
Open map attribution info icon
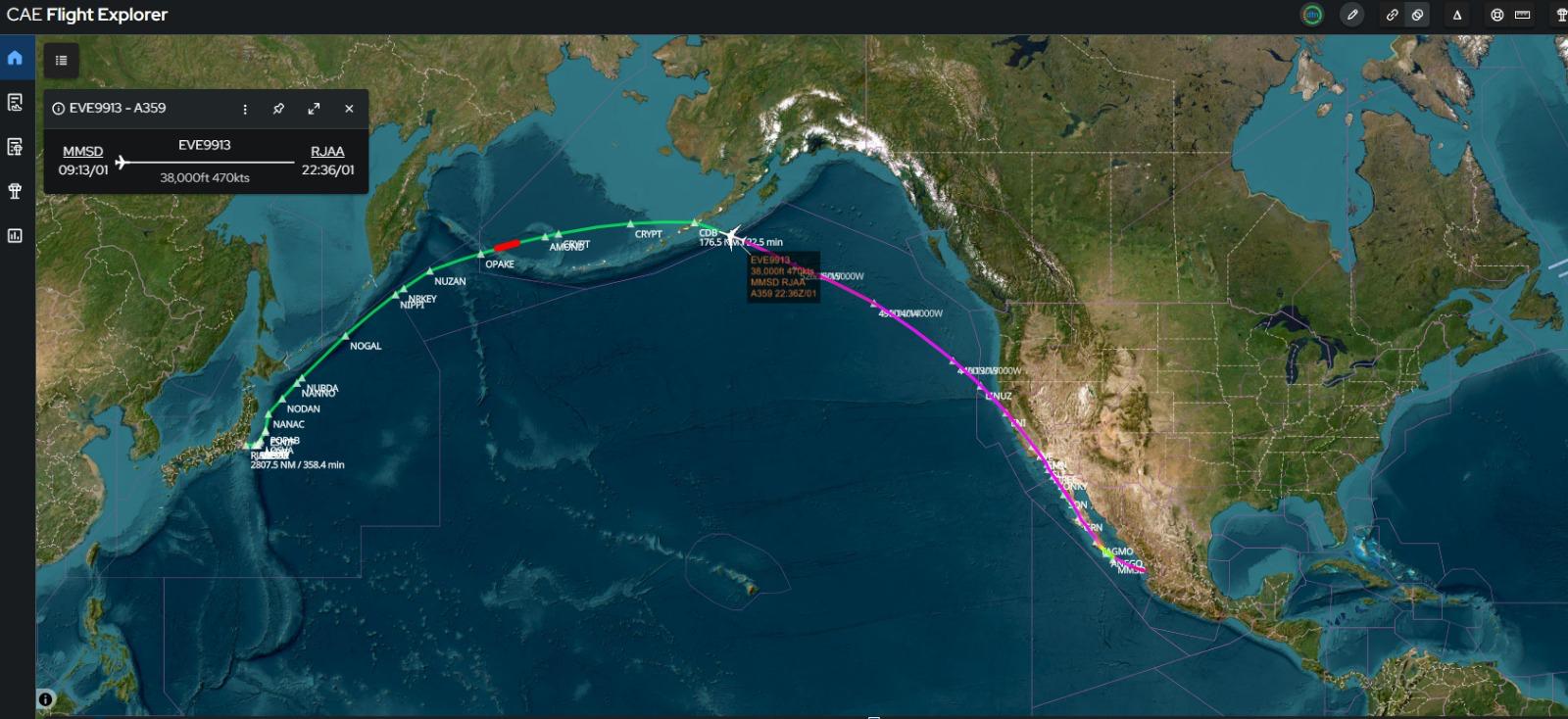46,699
